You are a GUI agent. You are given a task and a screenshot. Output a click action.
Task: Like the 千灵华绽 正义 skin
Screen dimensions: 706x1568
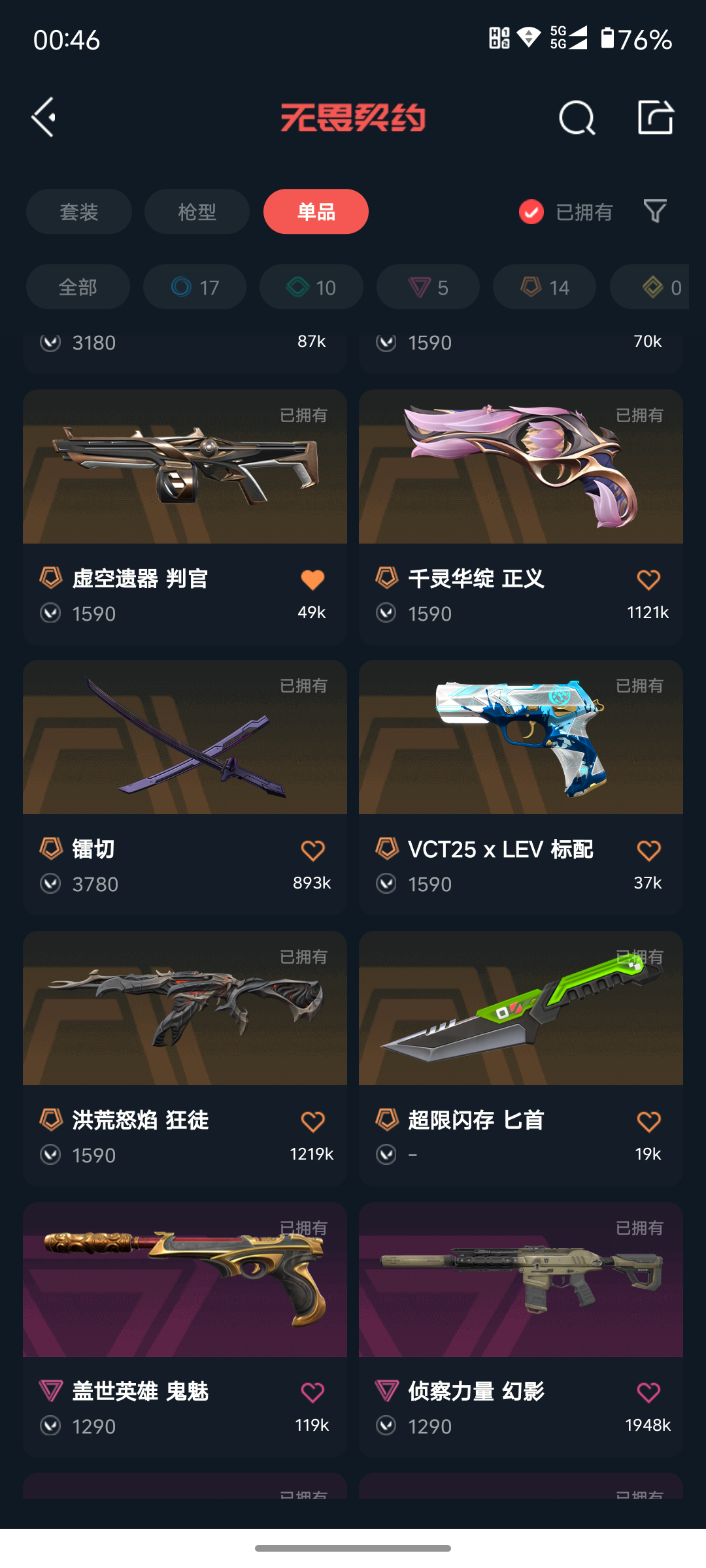[648, 580]
